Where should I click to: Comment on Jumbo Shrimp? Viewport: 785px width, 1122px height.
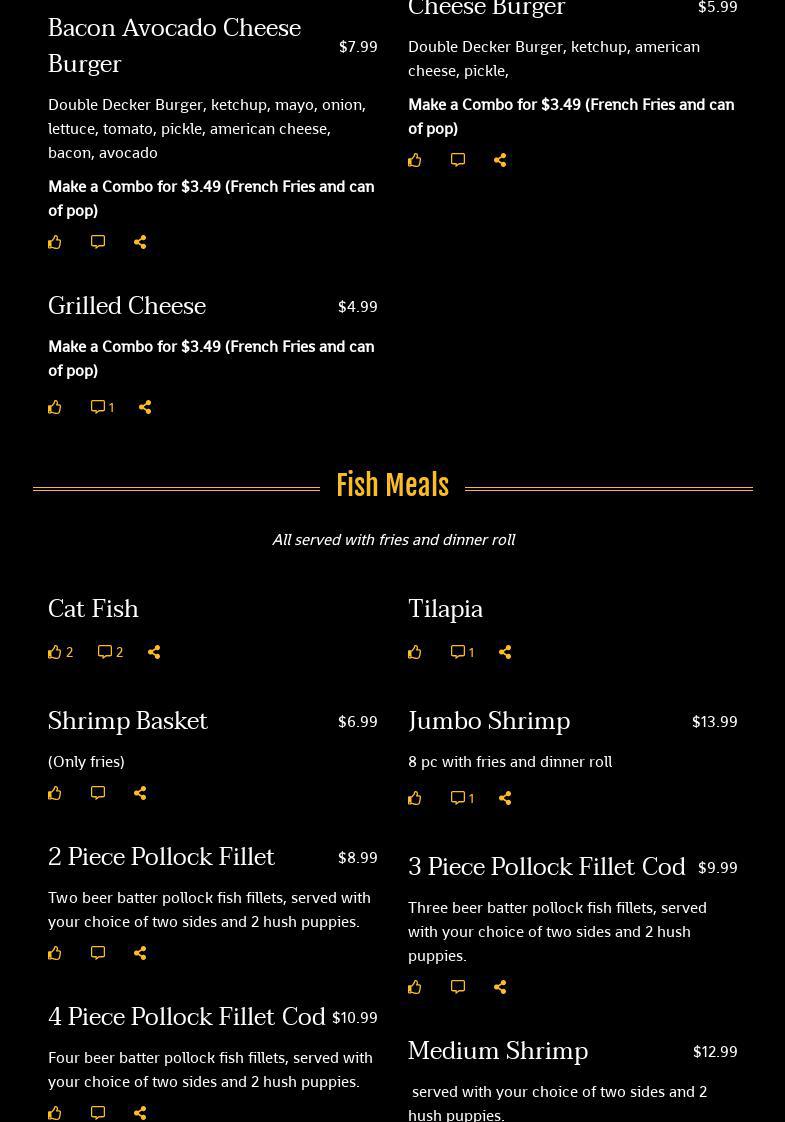coord(462,798)
